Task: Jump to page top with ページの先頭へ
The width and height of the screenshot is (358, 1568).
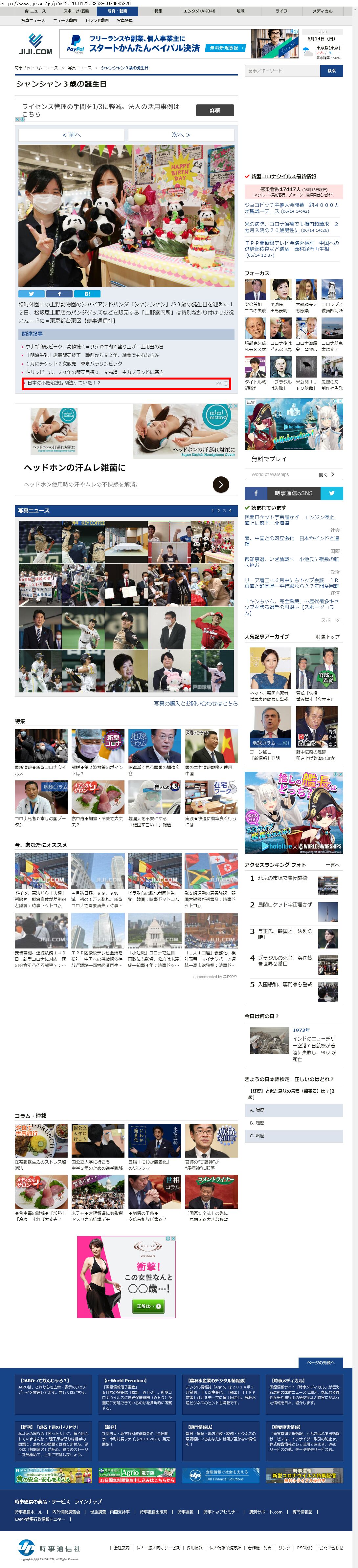Action: 321,1362
